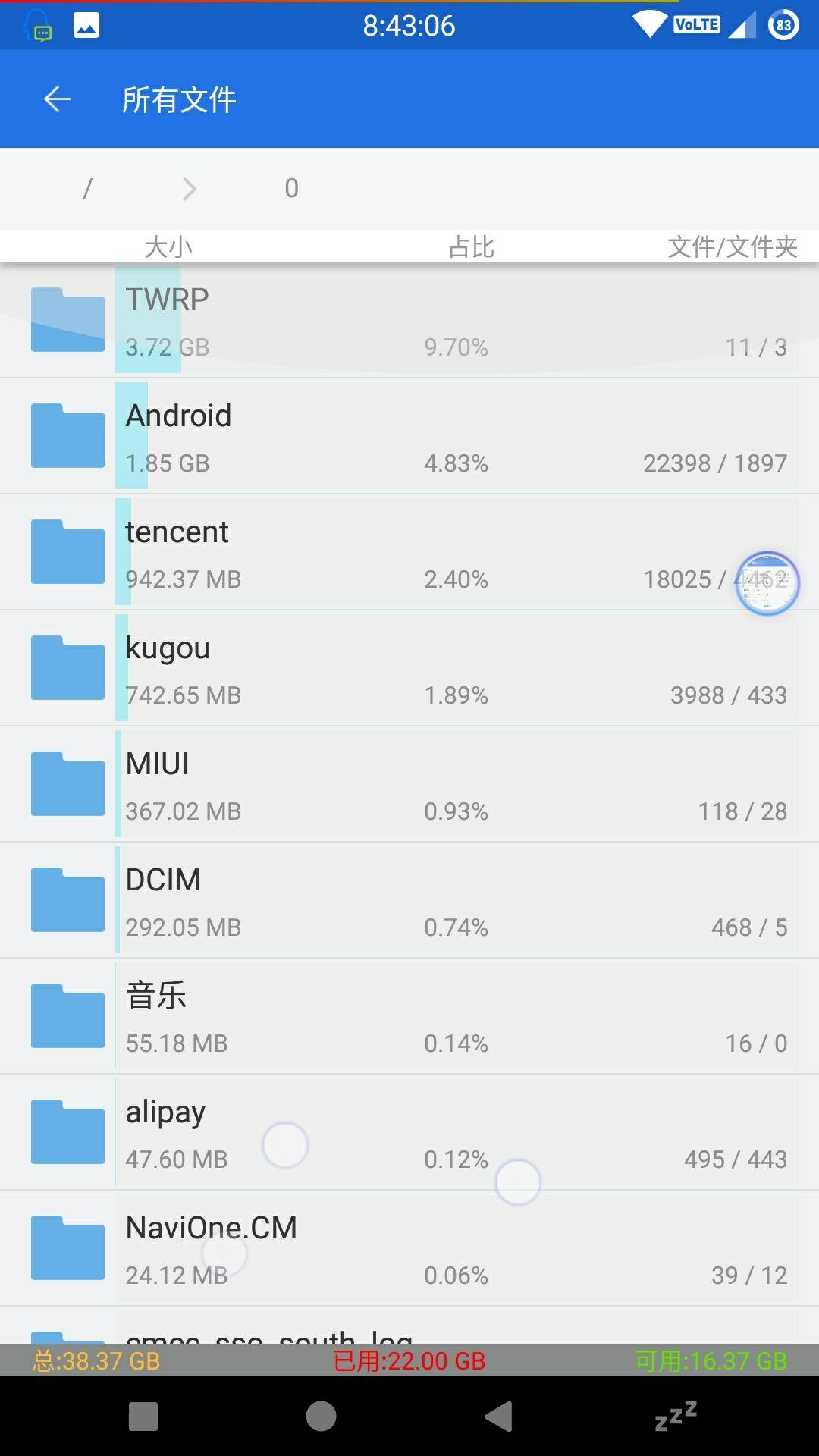This screenshot has width=819, height=1456.
Task: Sort the list by 占比 column
Action: click(x=471, y=246)
